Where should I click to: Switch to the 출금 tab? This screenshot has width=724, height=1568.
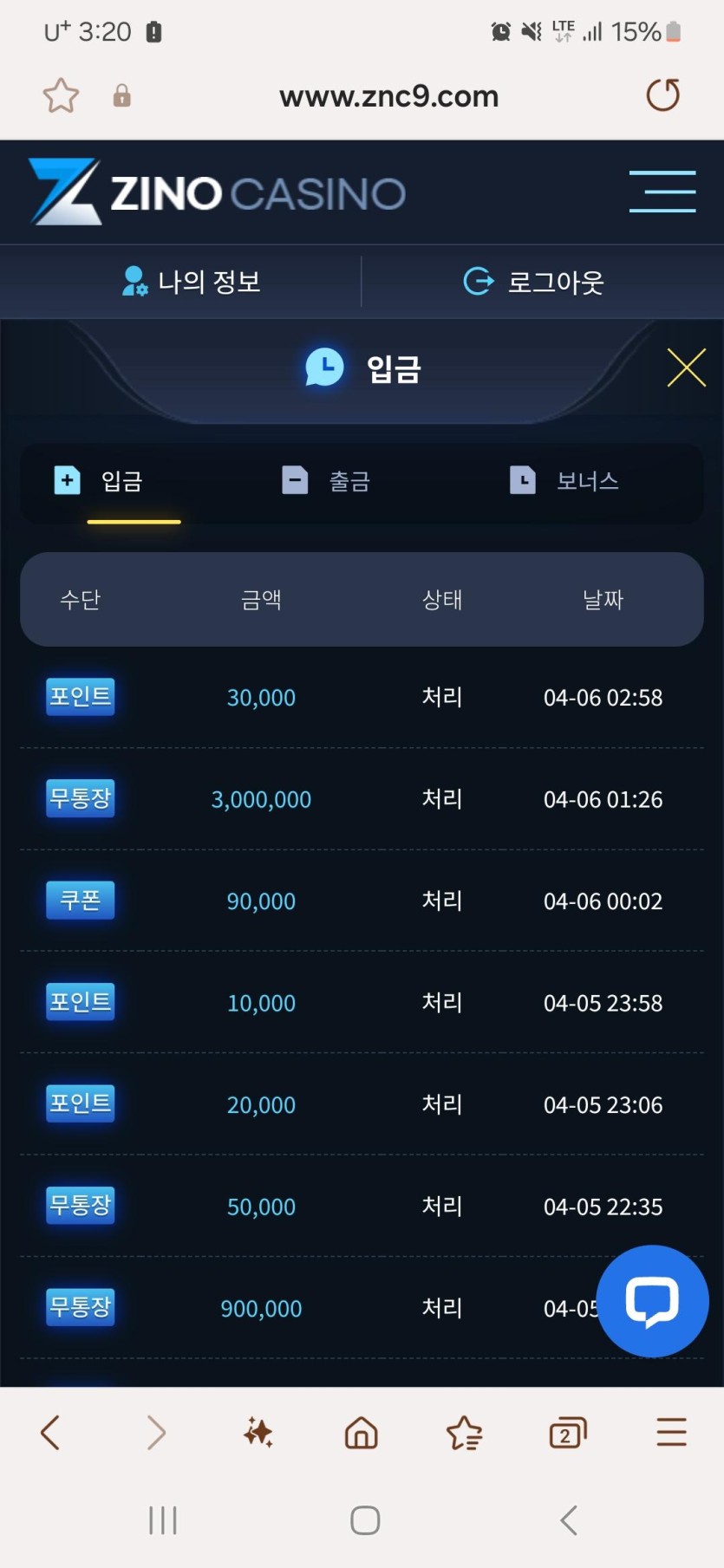coord(327,480)
